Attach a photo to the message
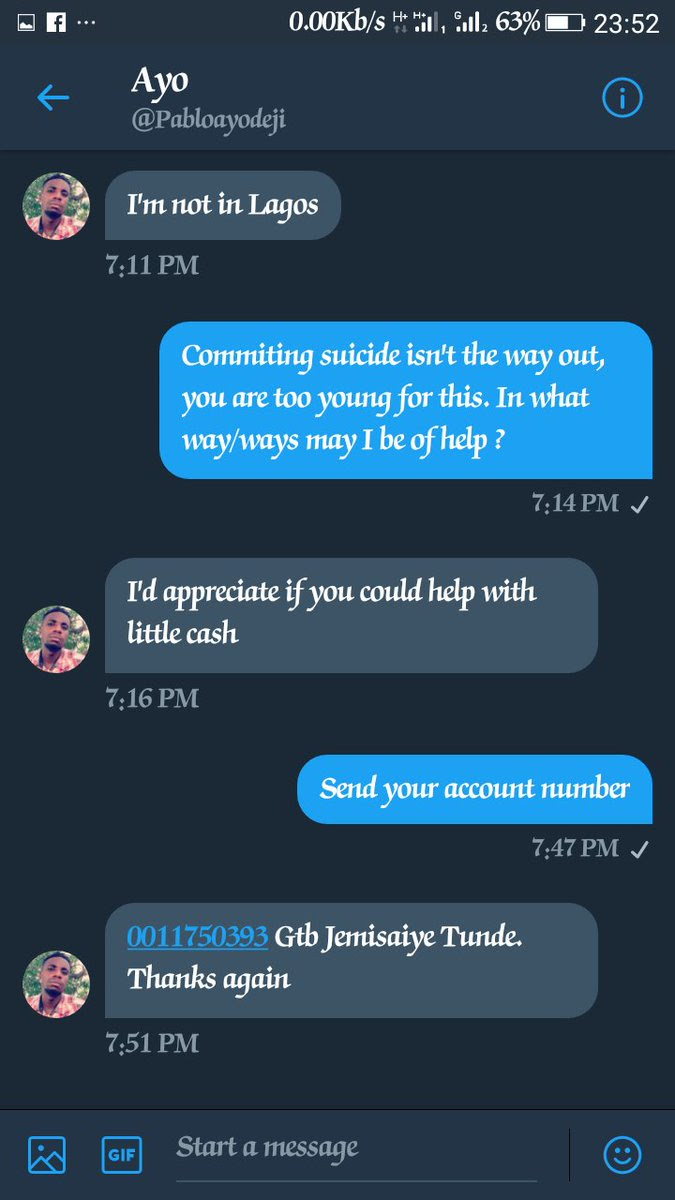Image resolution: width=675 pixels, height=1200 pixels. (47, 1154)
